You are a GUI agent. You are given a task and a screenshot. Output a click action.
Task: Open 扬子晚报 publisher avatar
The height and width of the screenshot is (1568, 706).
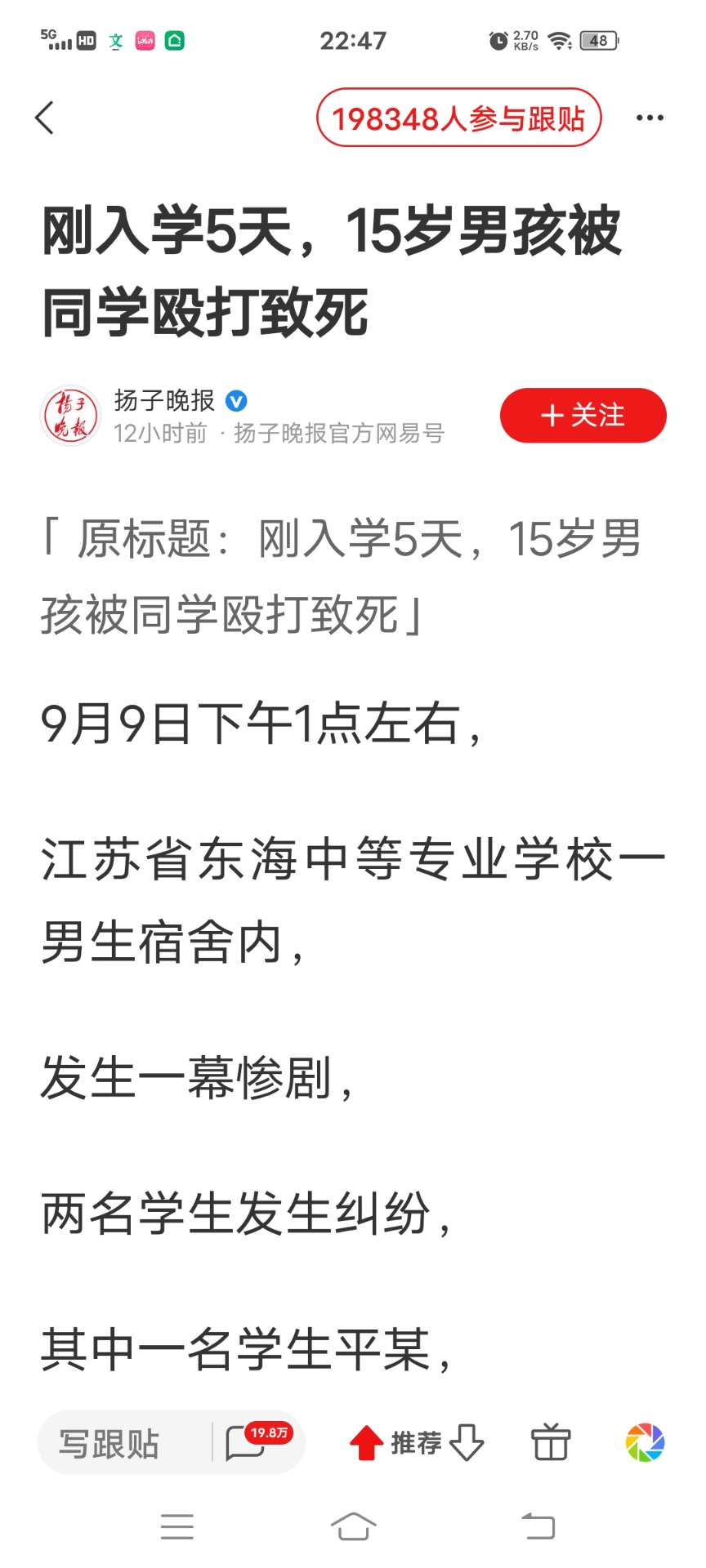click(70, 416)
